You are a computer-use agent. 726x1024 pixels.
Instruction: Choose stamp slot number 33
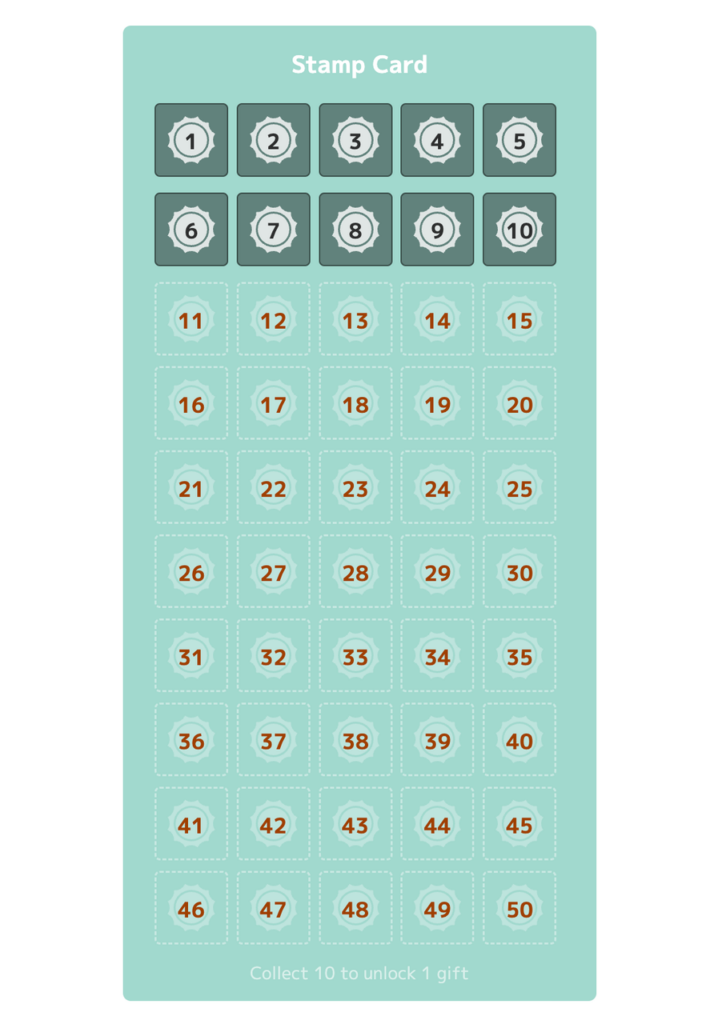(355, 656)
